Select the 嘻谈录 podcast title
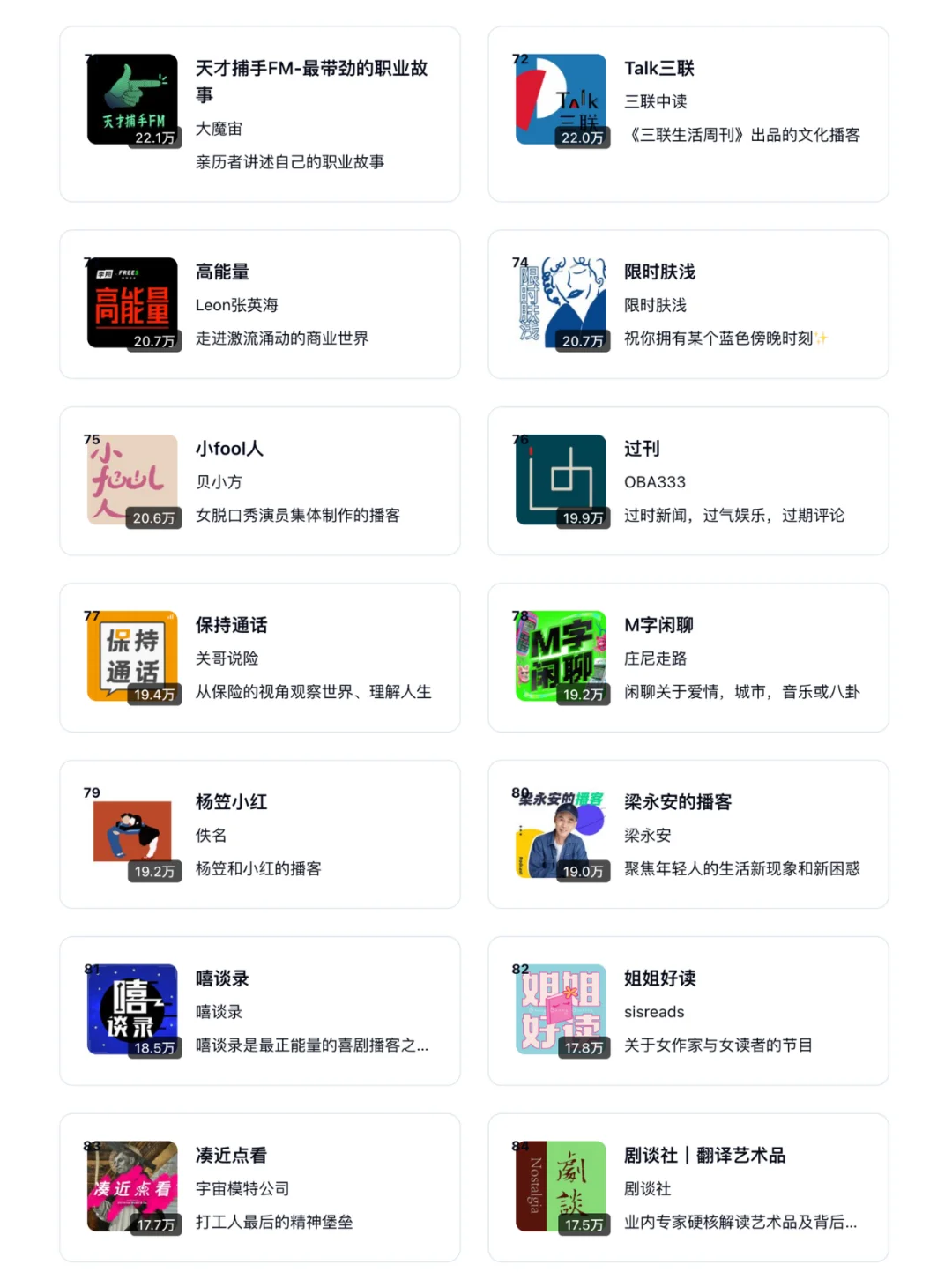This screenshot has height=1272, width=952. point(221,978)
